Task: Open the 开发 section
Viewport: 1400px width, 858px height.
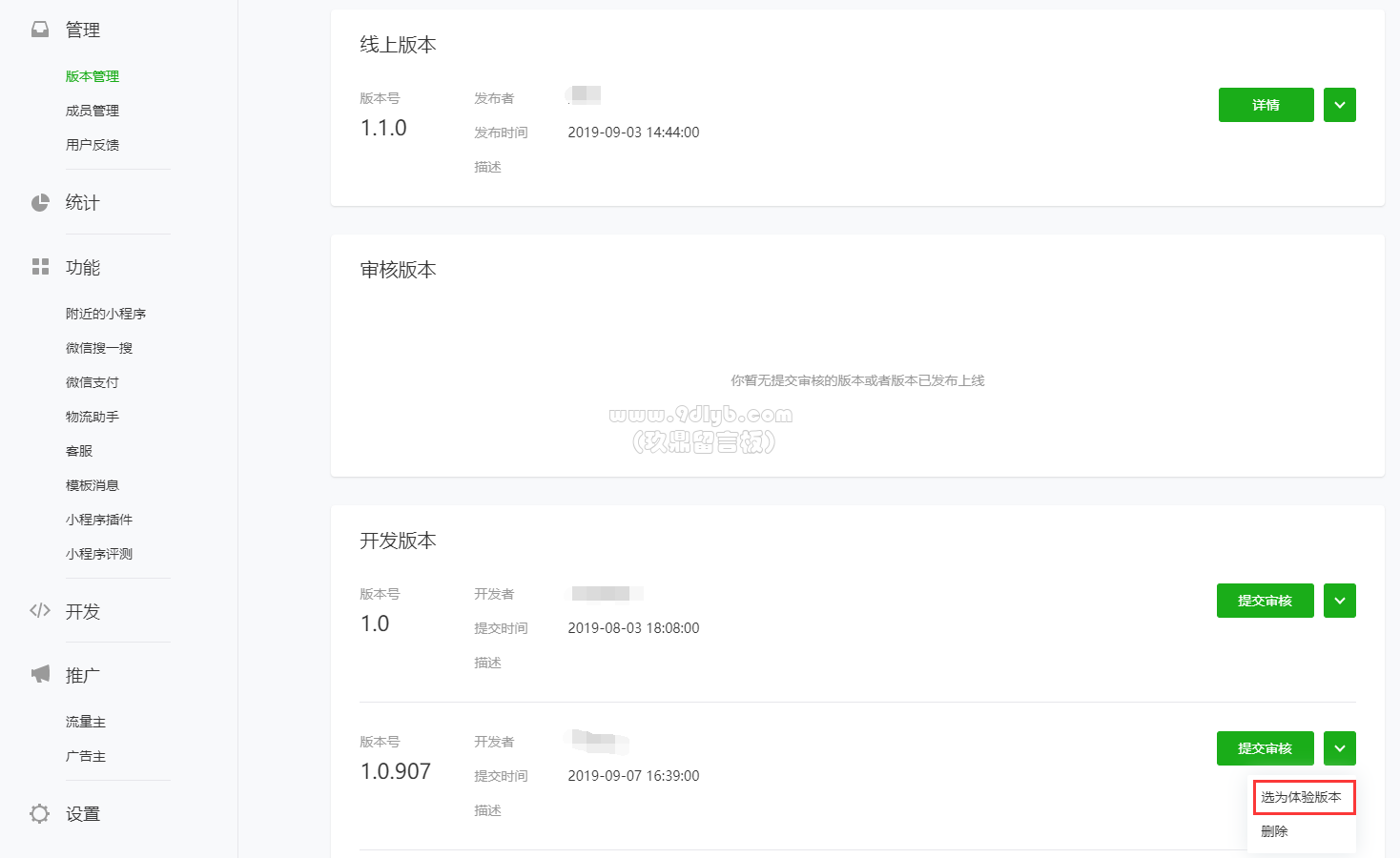Action: pos(82,611)
